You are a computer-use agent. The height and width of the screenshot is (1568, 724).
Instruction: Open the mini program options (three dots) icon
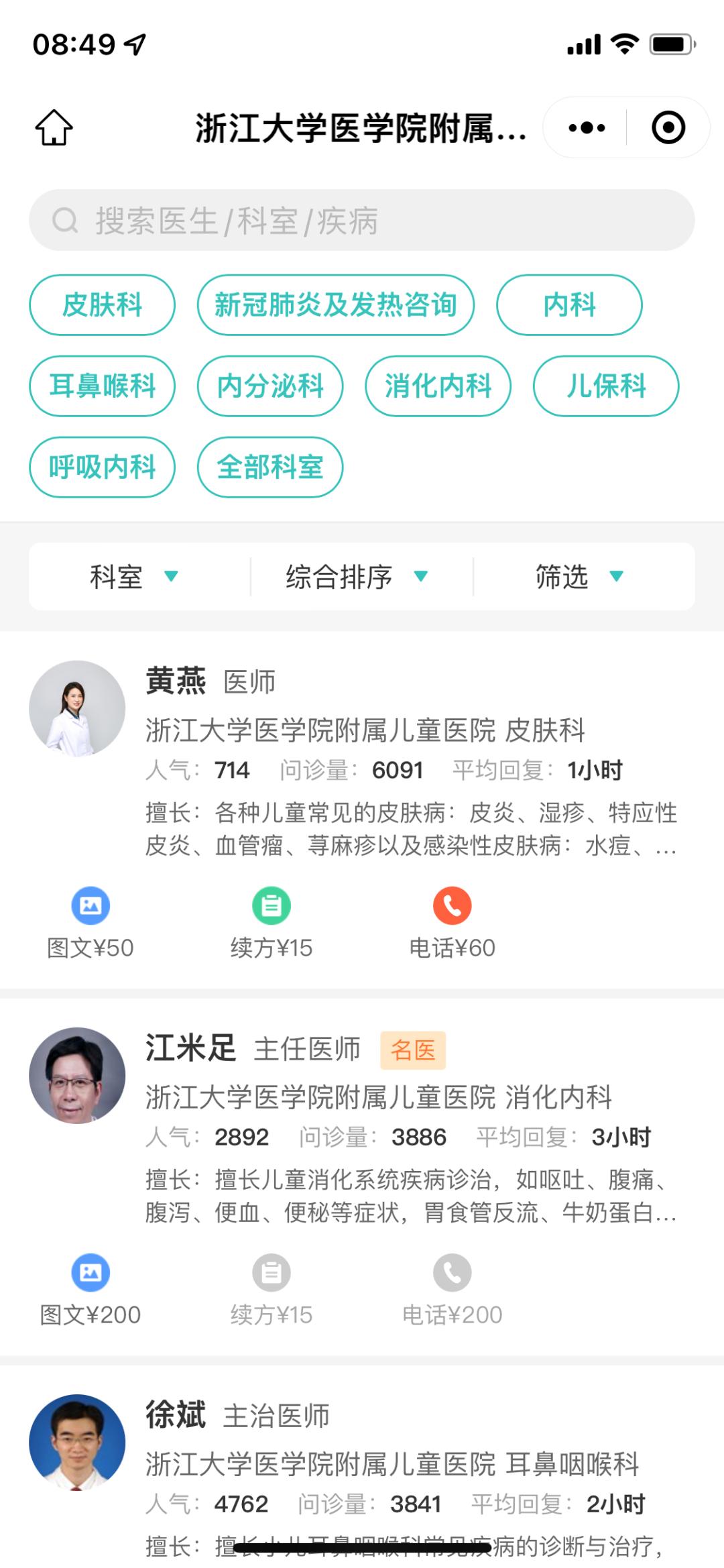(586, 126)
